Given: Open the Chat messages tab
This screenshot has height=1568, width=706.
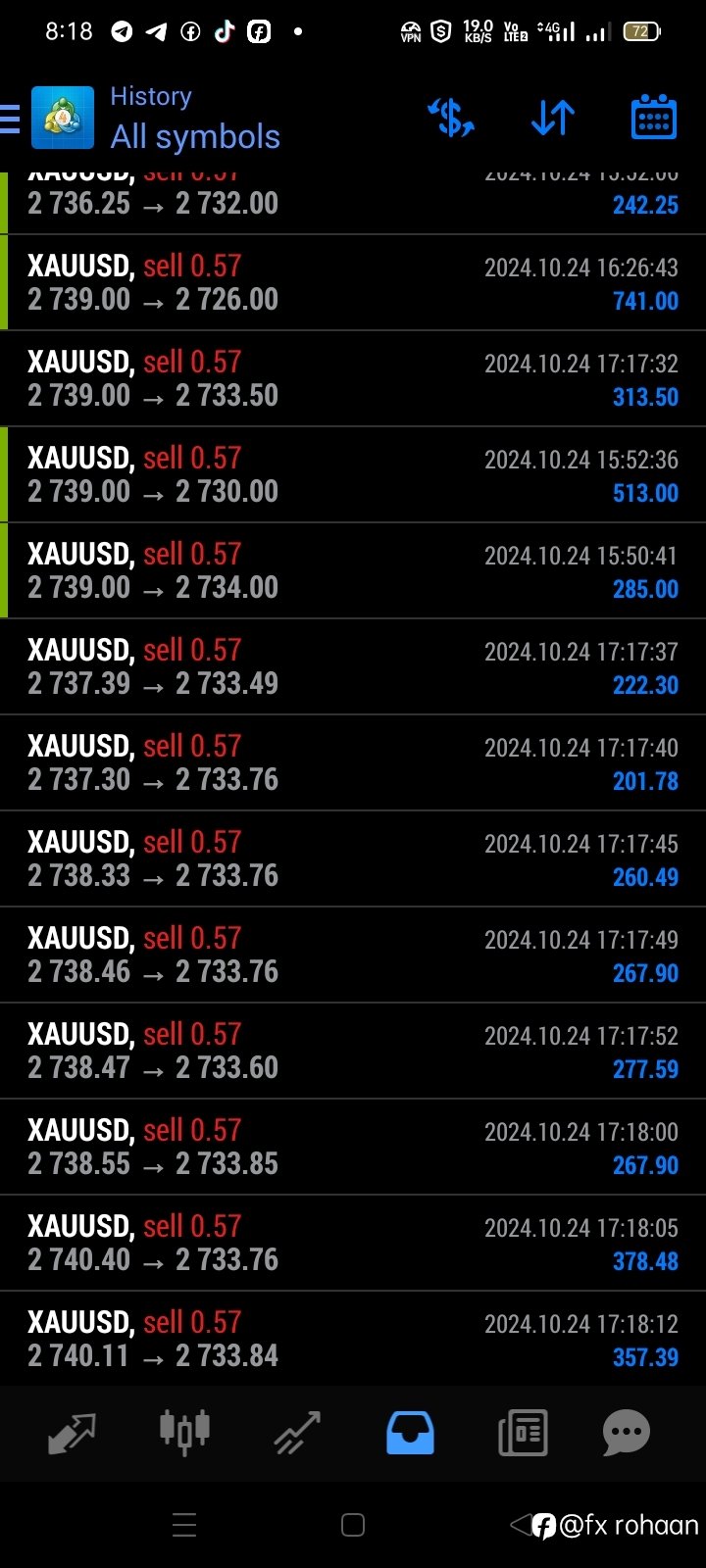Looking at the screenshot, I should click(627, 1433).
